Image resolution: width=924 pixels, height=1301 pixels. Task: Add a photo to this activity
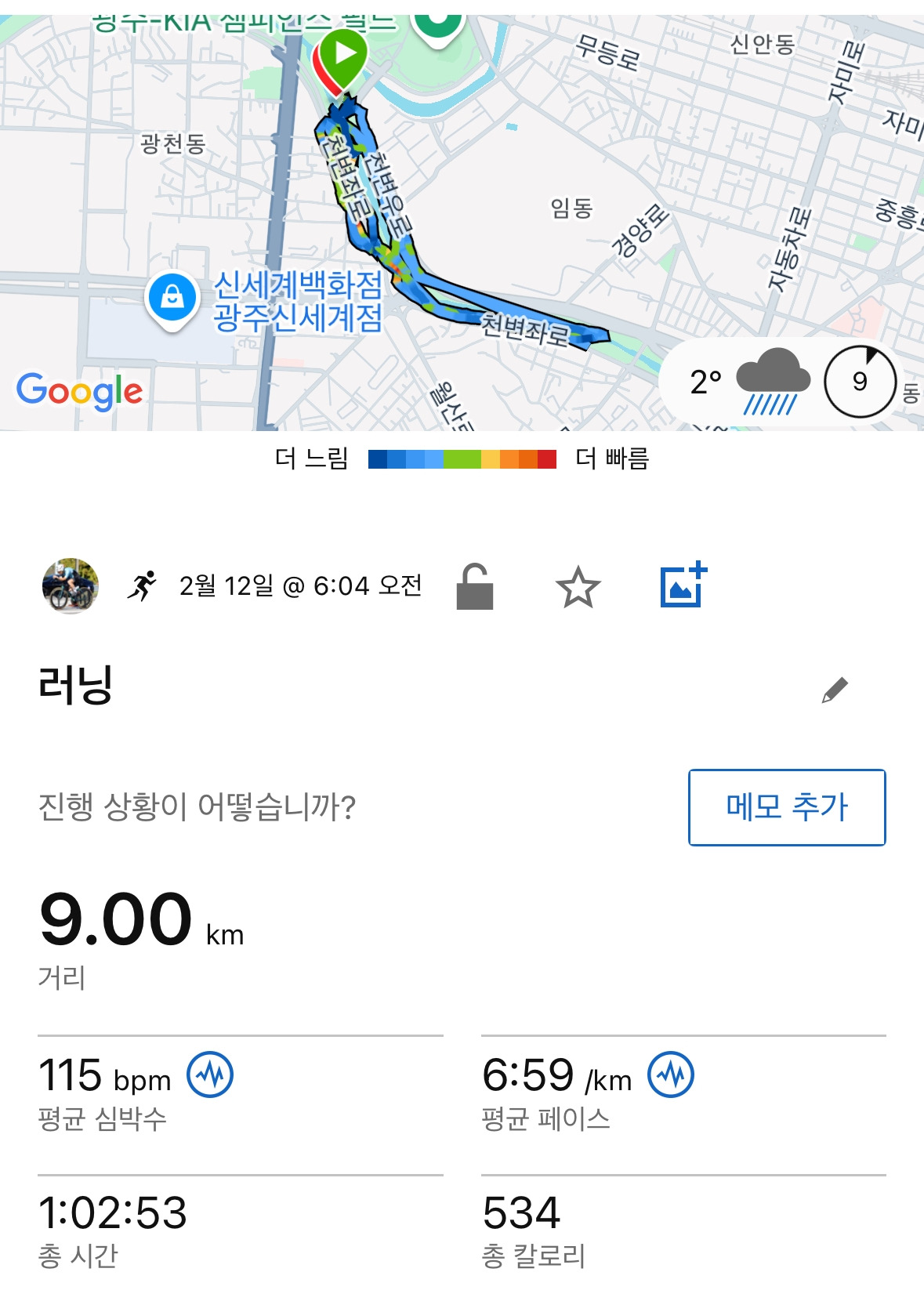(683, 585)
